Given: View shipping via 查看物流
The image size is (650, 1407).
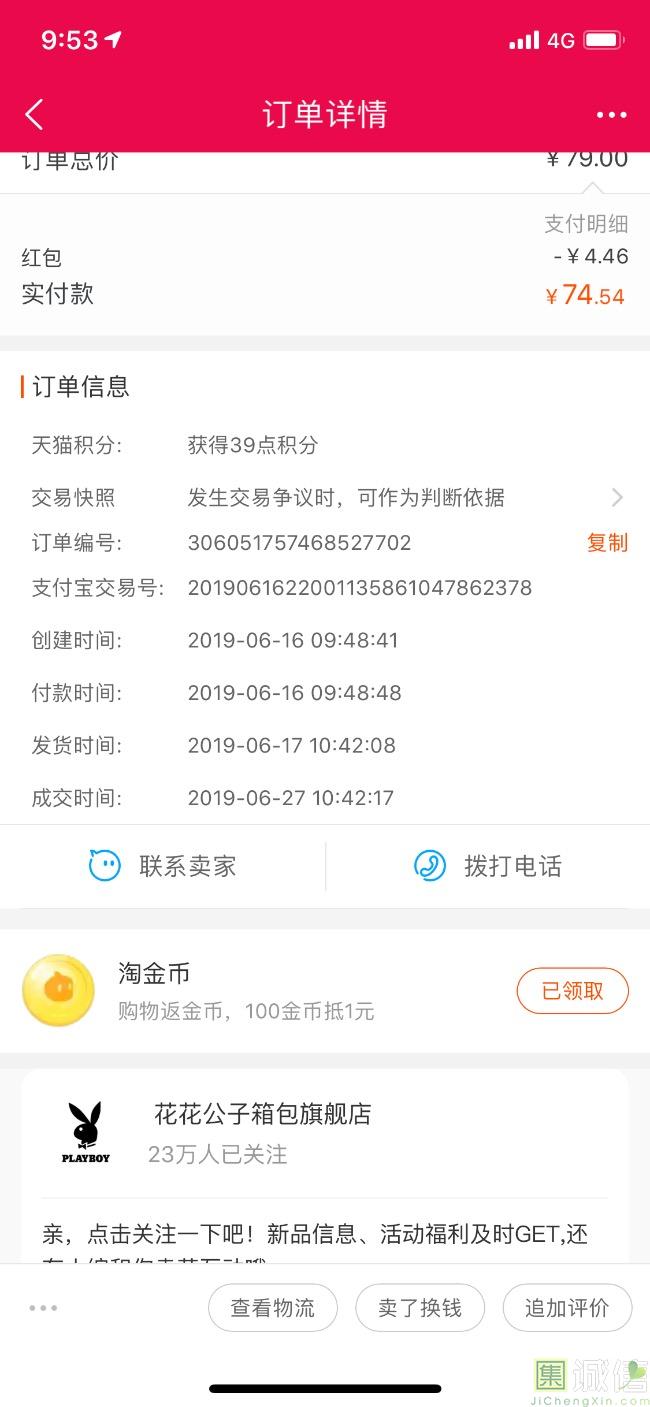Looking at the screenshot, I should (x=273, y=1308).
